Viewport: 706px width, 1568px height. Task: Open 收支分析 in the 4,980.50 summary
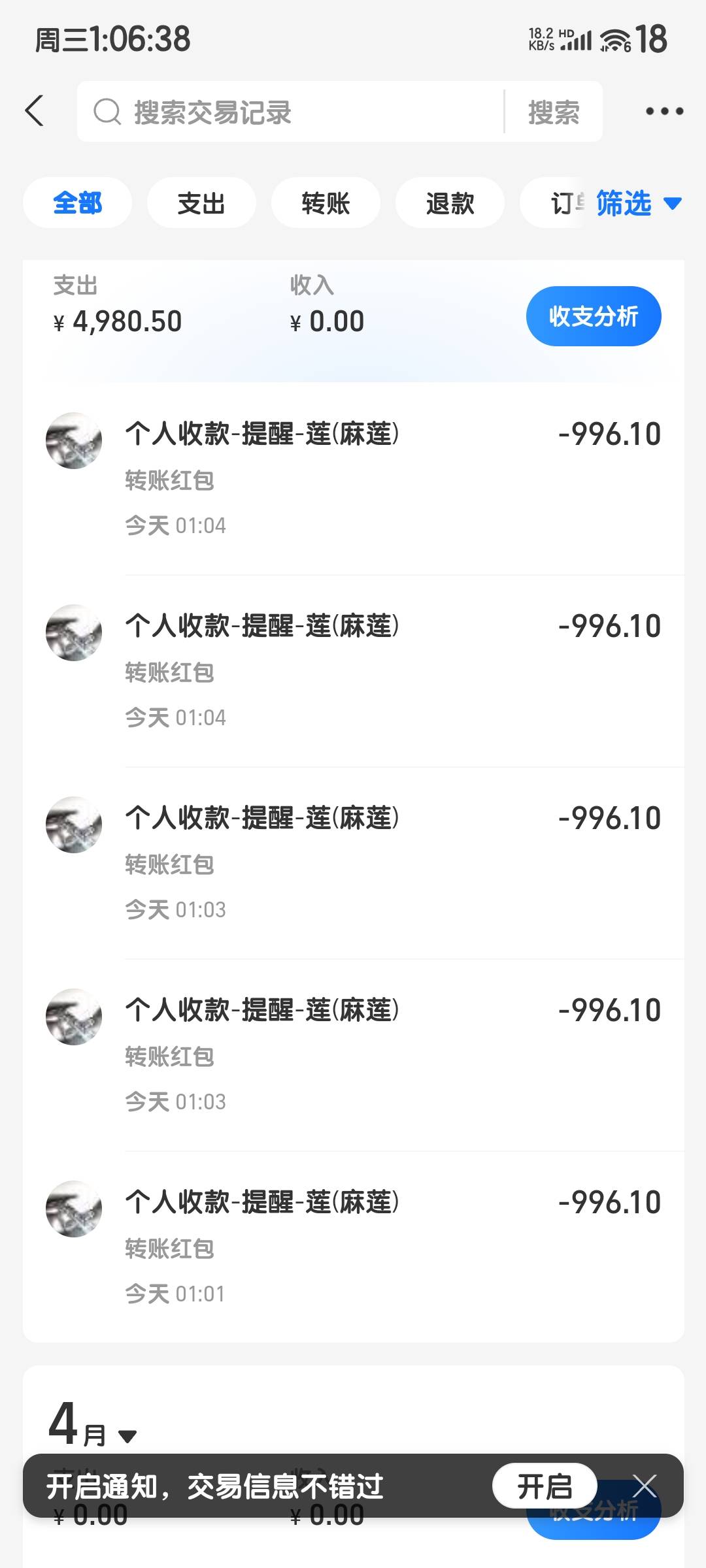point(594,316)
